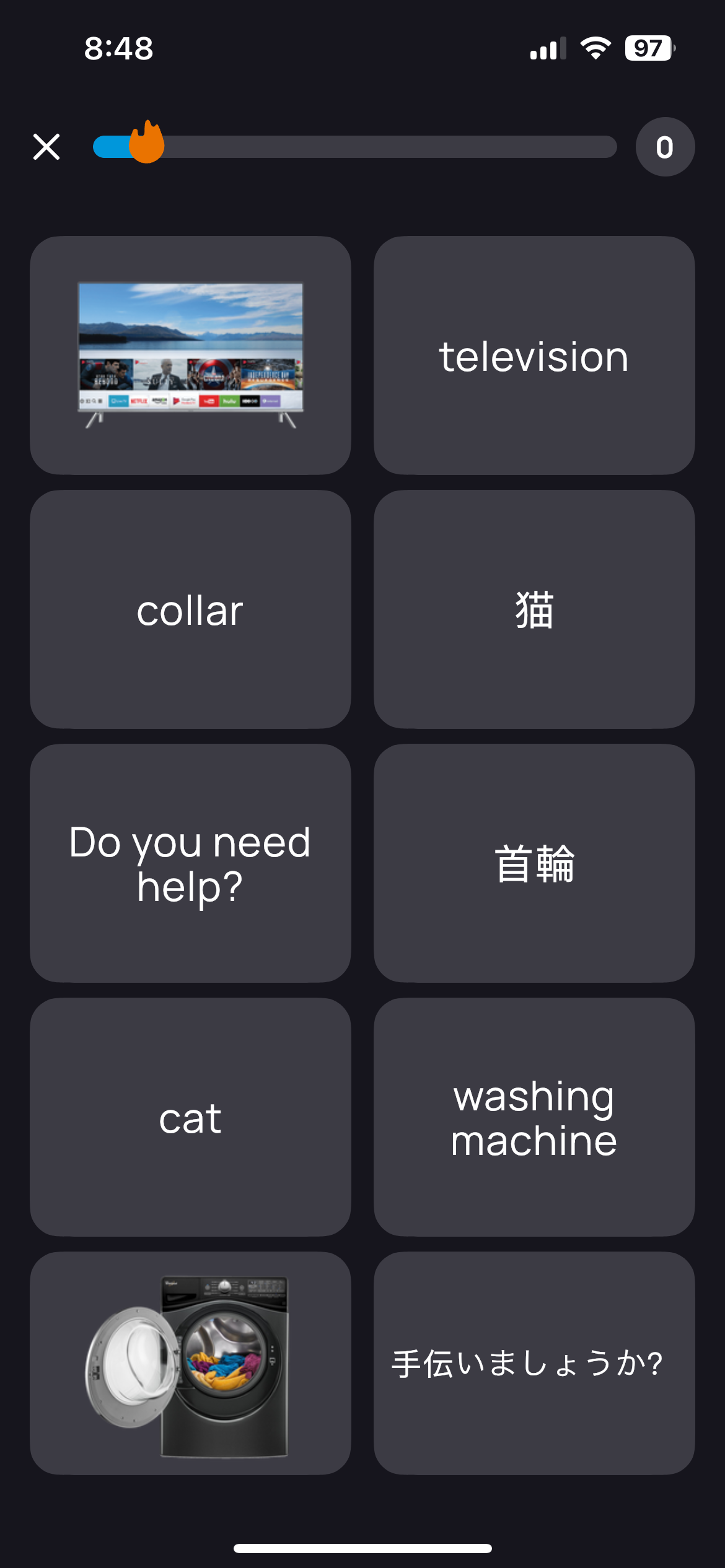Image resolution: width=725 pixels, height=1568 pixels.
Task: Match the 首輪 card
Action: pyautogui.click(x=534, y=865)
